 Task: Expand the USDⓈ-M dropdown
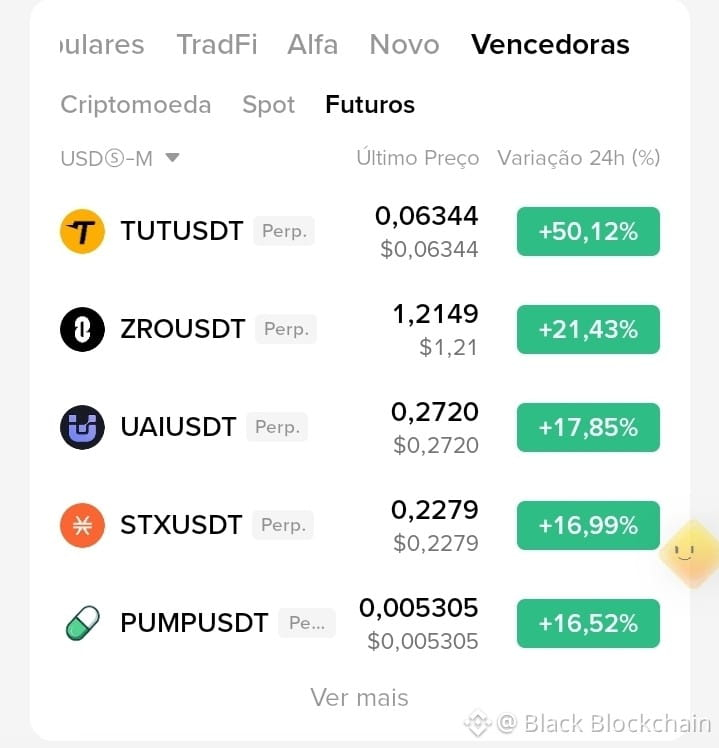coord(120,158)
